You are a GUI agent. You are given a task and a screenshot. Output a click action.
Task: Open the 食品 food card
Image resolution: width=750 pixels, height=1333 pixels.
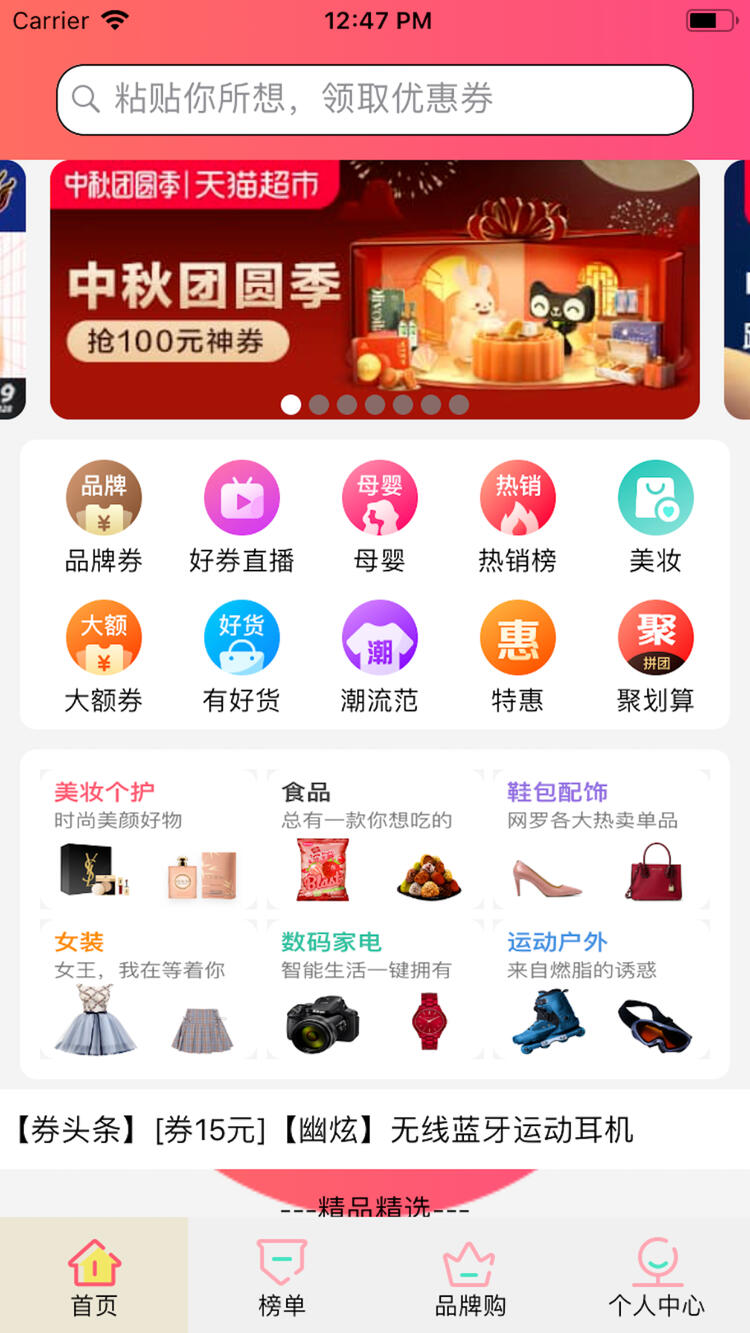pyautogui.click(x=375, y=838)
